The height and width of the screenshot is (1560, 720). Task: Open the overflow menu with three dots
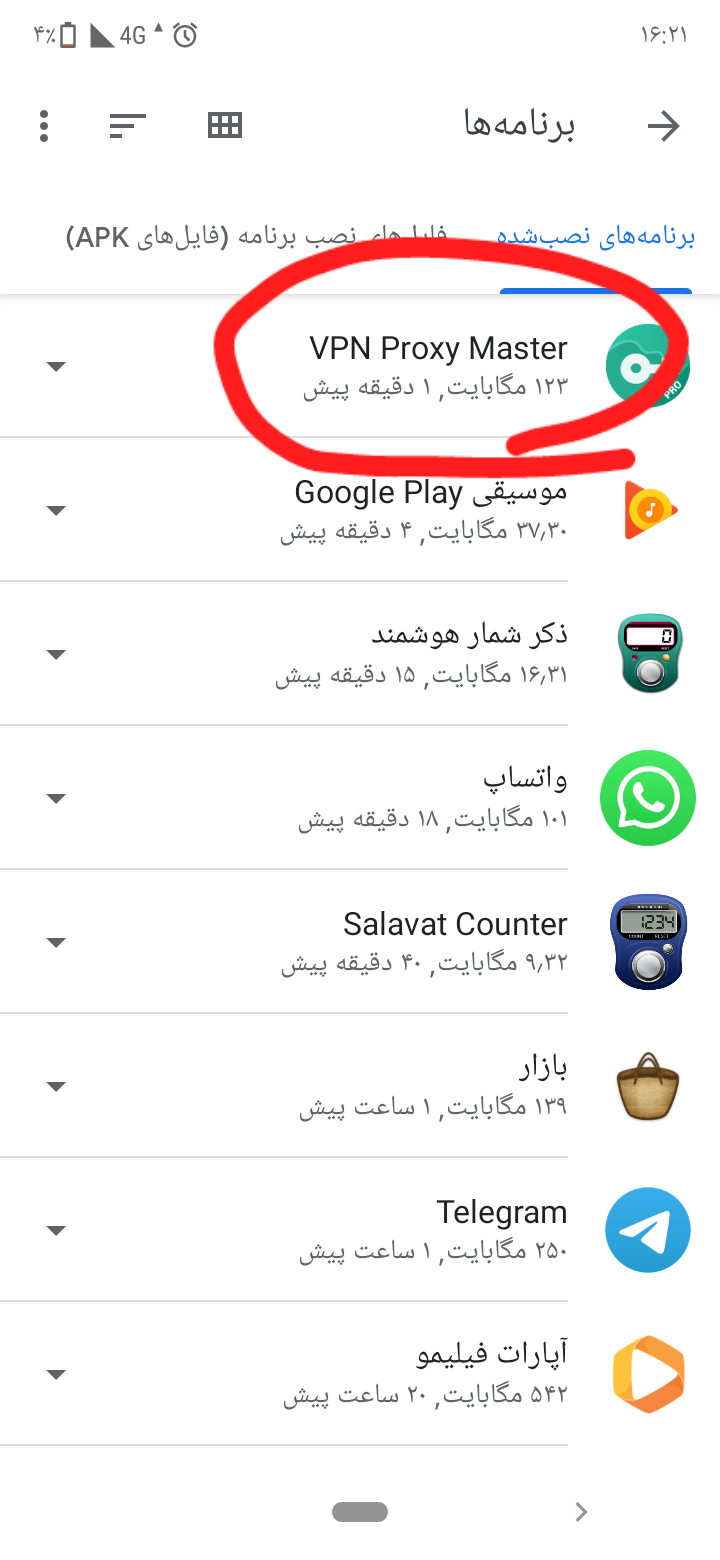coord(43,126)
